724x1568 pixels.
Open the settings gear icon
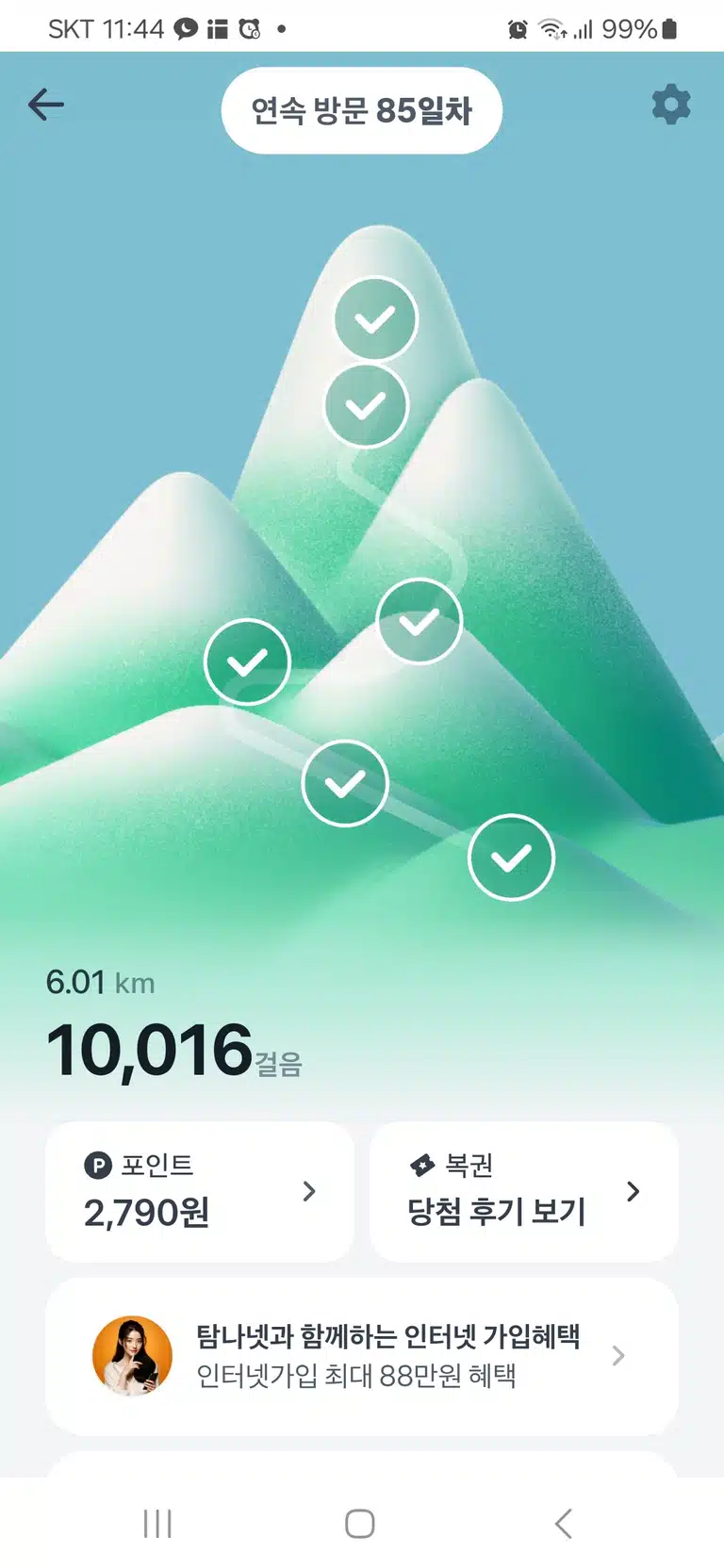(671, 105)
